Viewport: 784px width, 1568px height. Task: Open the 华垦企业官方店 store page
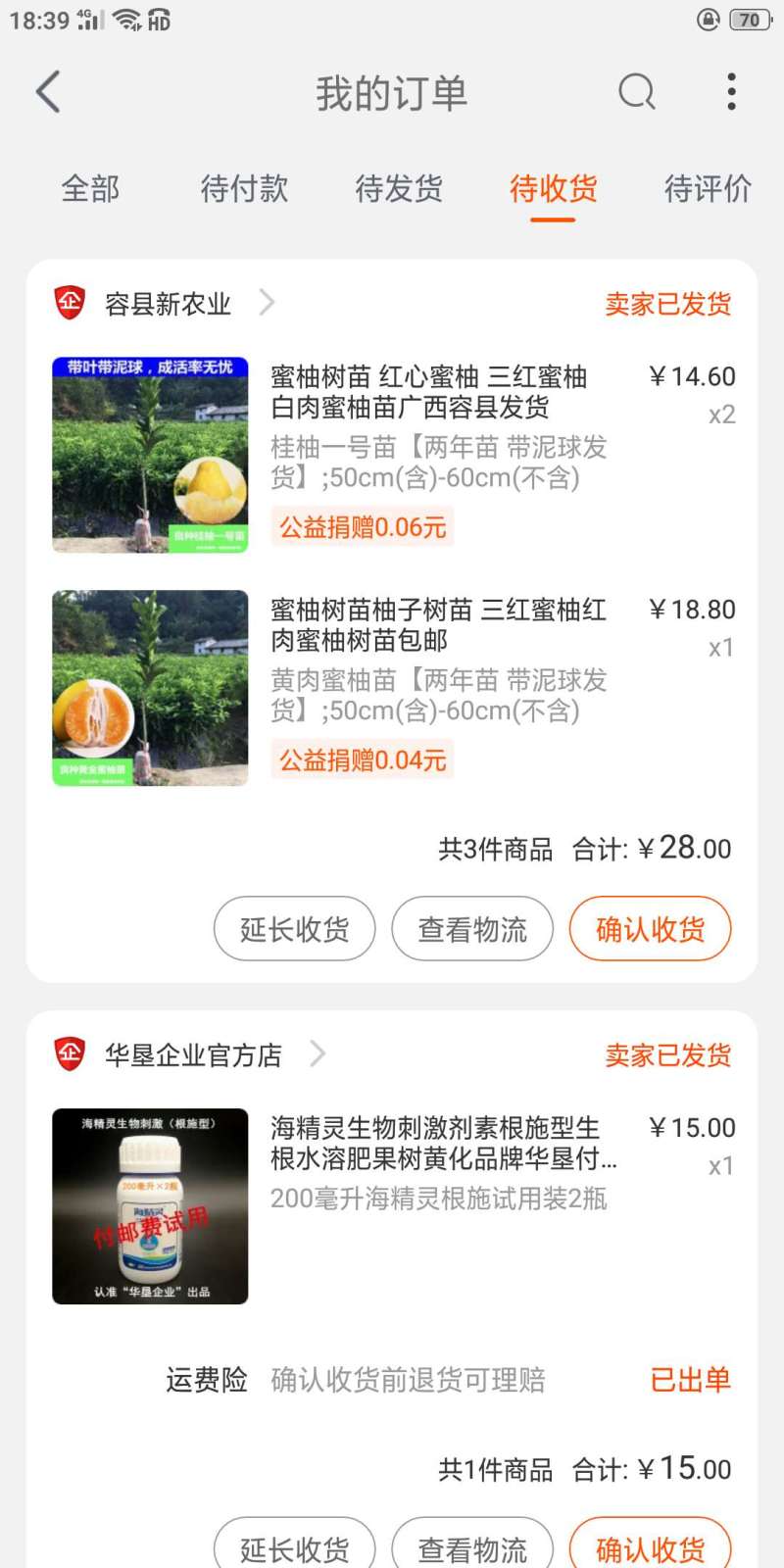click(x=191, y=1054)
